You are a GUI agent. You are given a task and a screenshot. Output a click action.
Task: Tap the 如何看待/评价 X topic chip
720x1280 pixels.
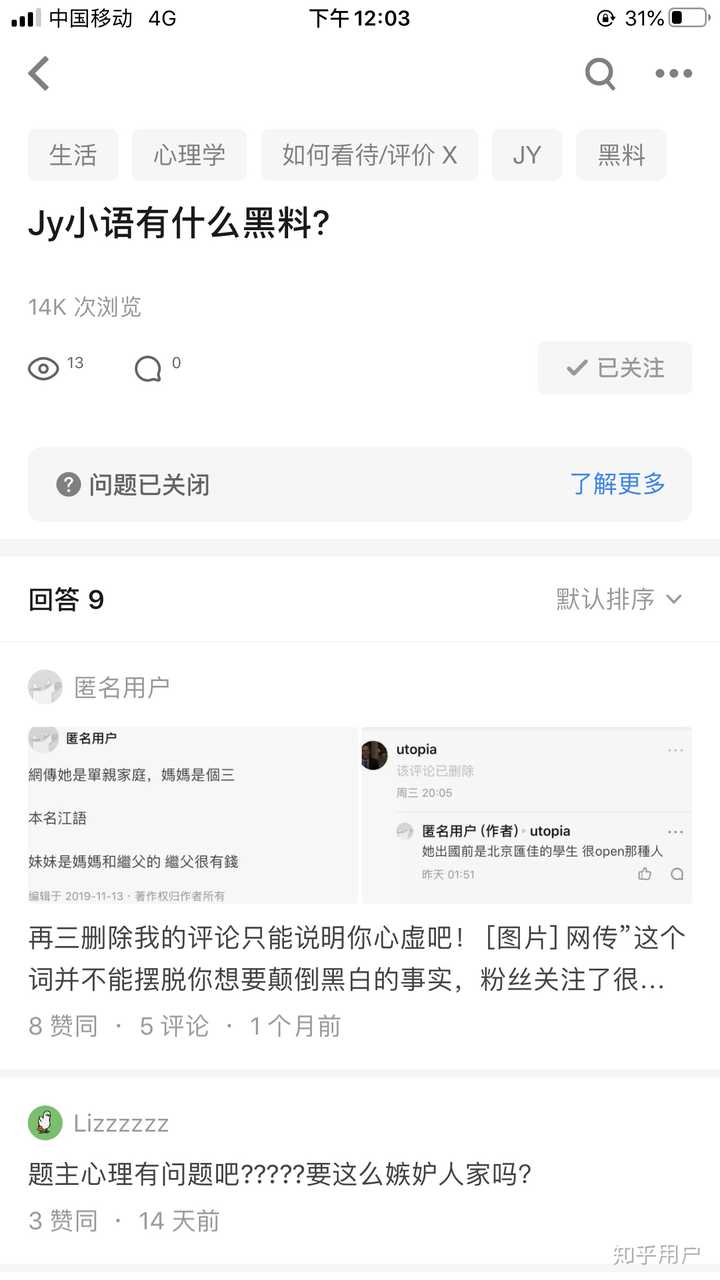click(x=369, y=155)
